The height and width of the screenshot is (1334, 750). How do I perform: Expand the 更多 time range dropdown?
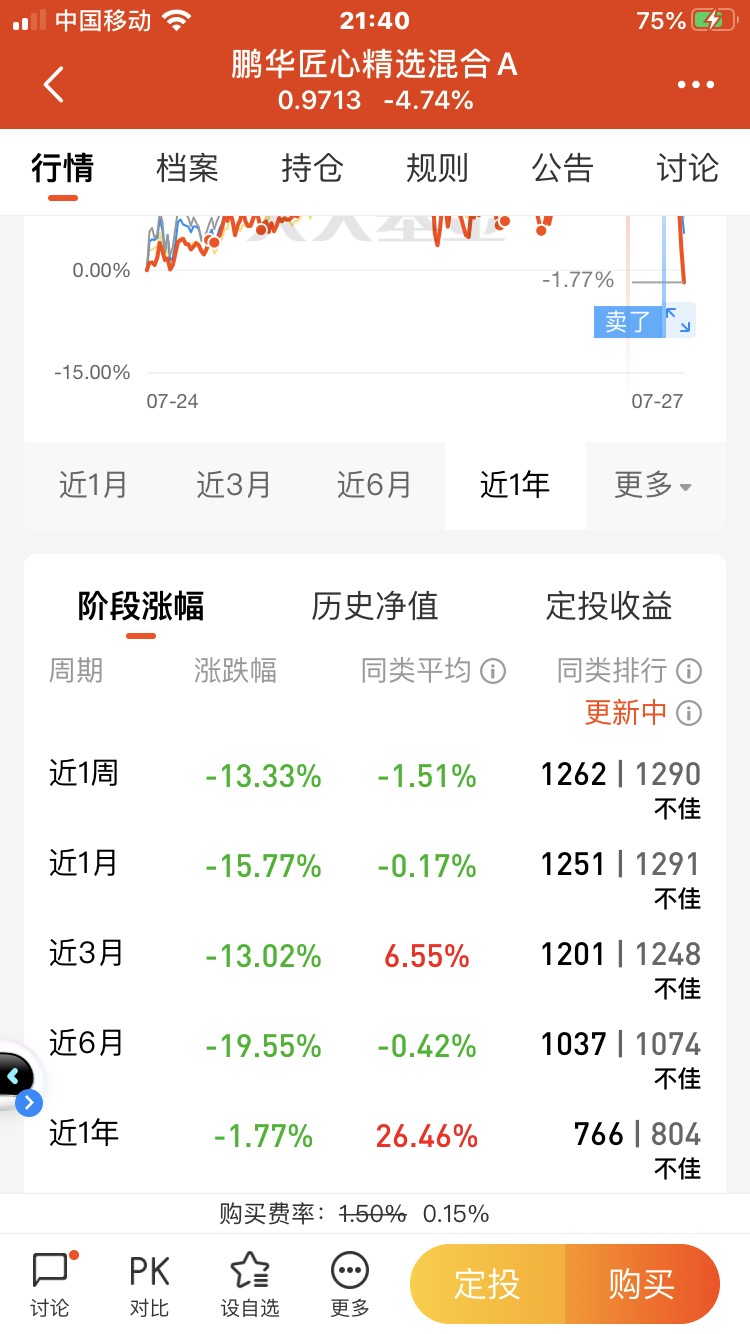[x=655, y=486]
